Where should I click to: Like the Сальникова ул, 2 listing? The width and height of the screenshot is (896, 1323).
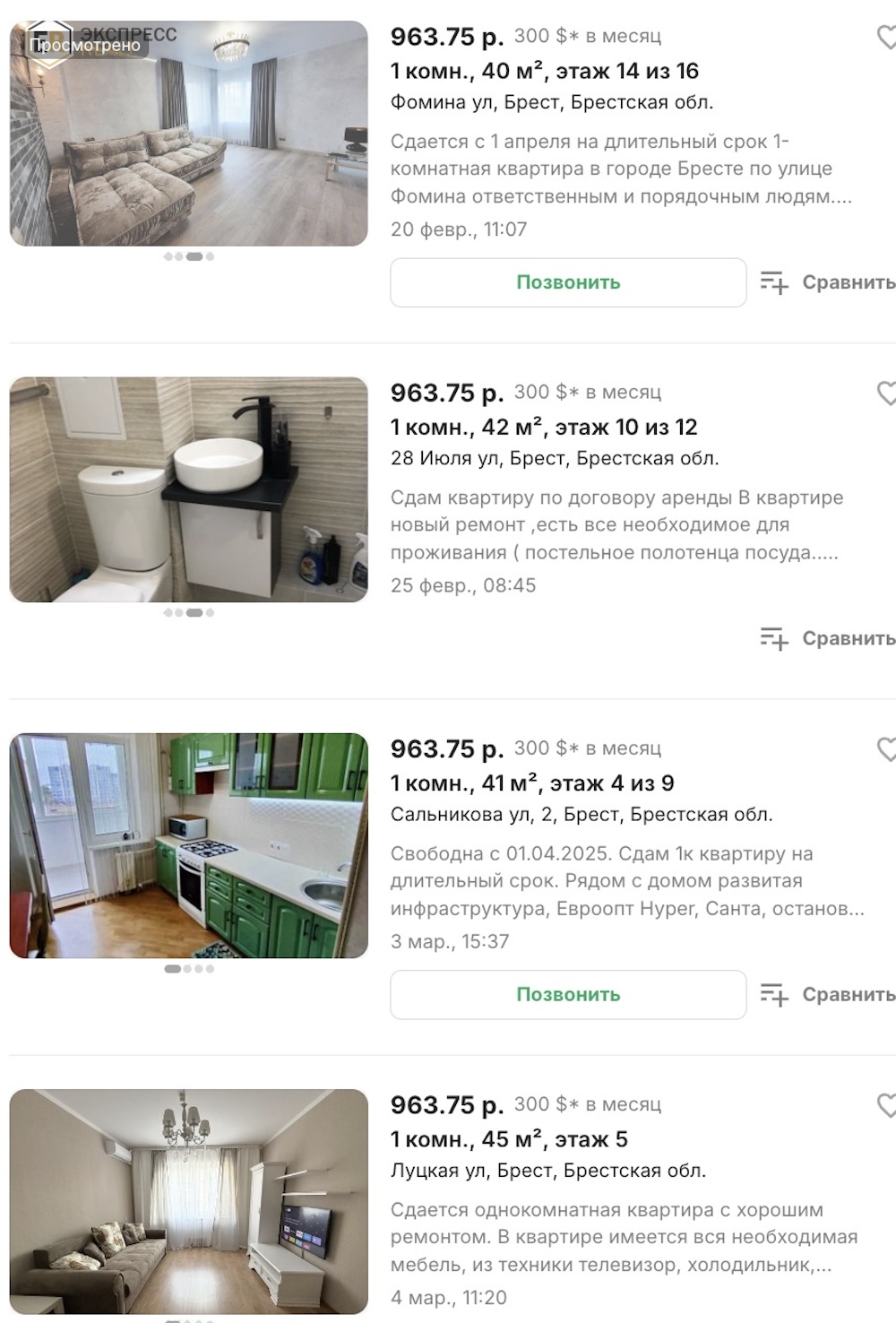click(x=885, y=749)
